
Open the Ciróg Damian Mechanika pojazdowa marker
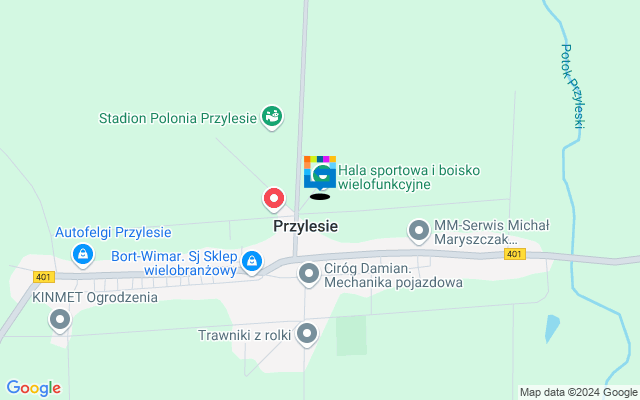(308, 272)
